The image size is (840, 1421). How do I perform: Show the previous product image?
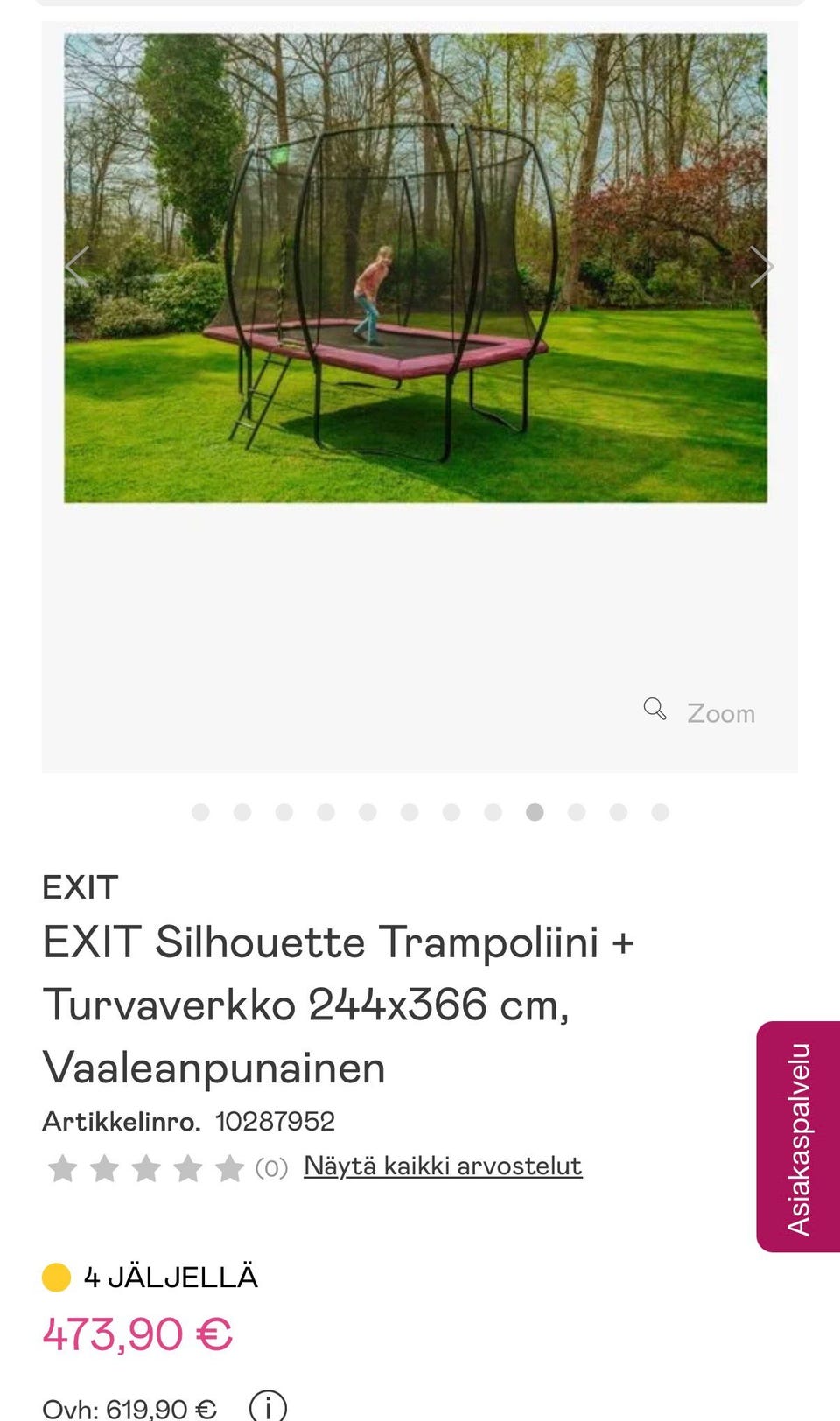(77, 267)
